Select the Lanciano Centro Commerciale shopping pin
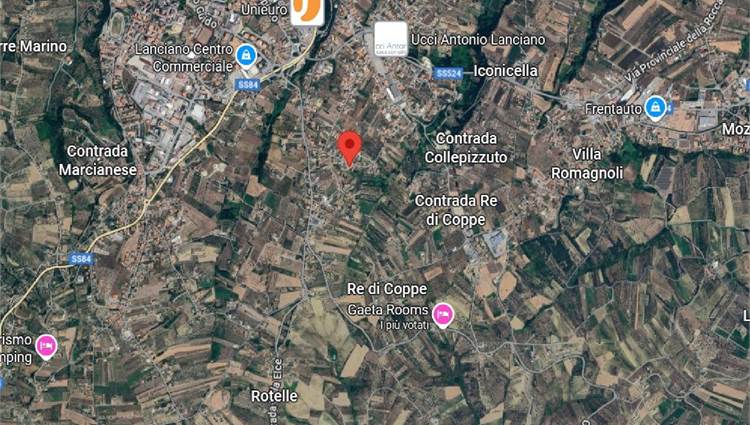Image resolution: width=750 pixels, height=425 pixels. pyautogui.click(x=246, y=56)
